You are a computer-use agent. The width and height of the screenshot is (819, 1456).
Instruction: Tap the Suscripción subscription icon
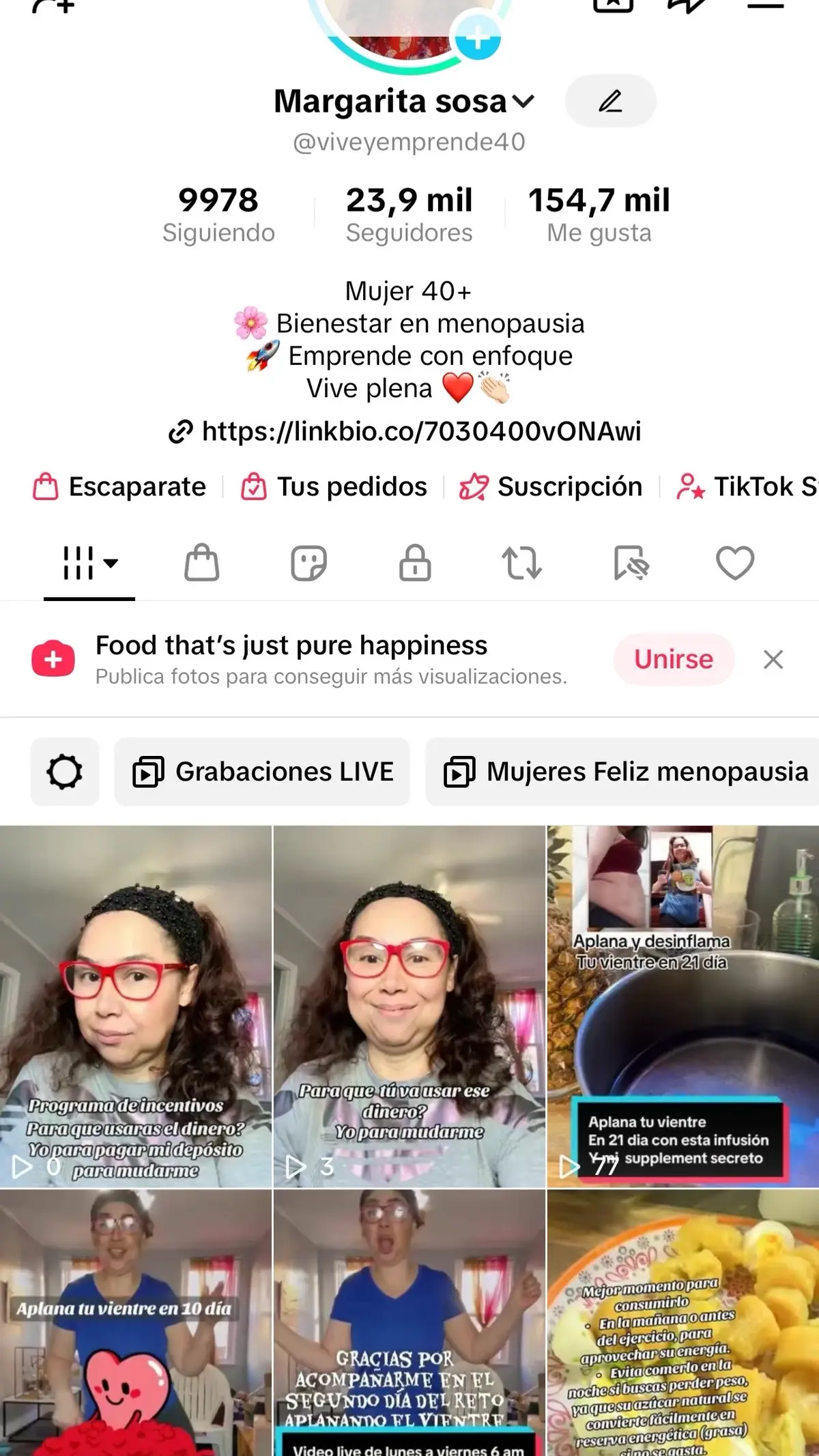tap(474, 487)
